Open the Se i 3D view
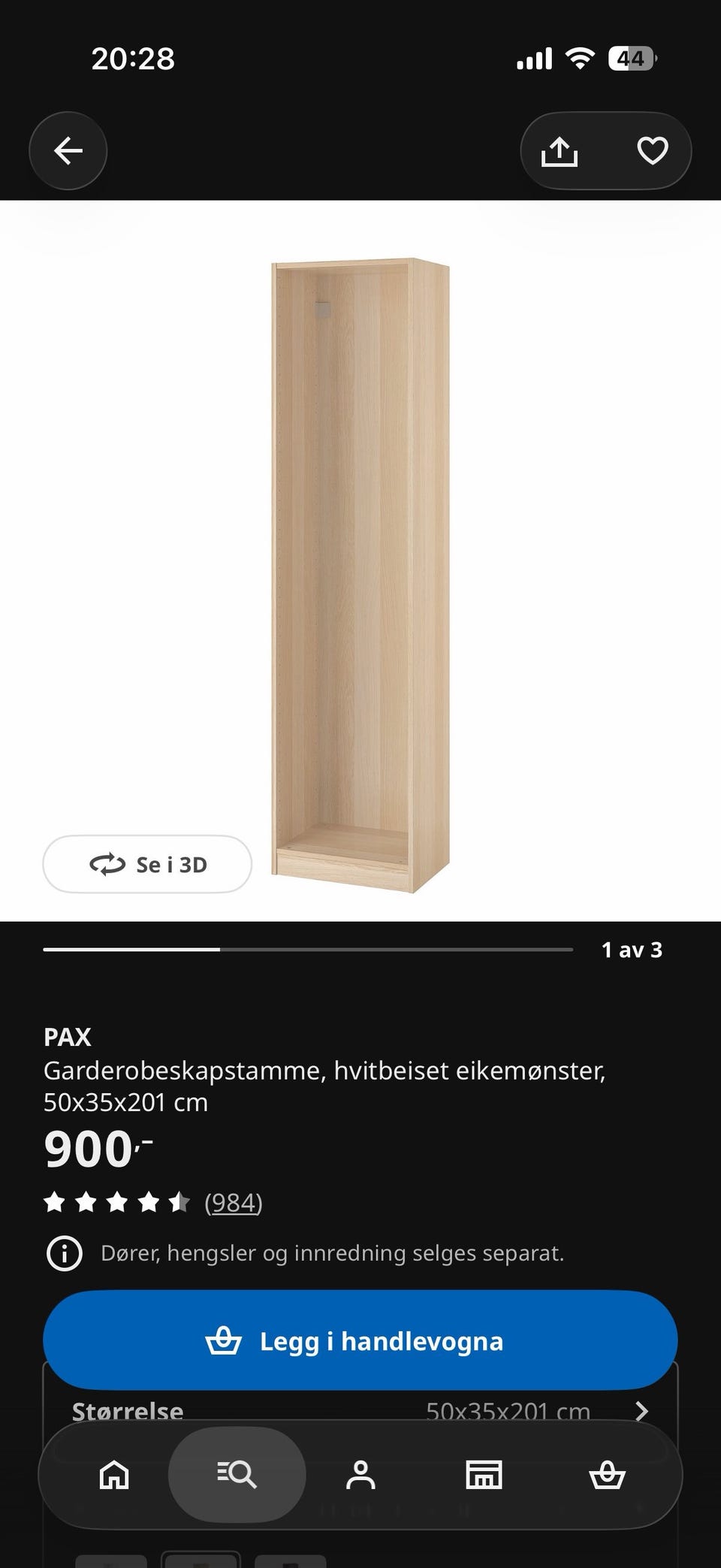This screenshot has width=721, height=1568. [x=147, y=864]
